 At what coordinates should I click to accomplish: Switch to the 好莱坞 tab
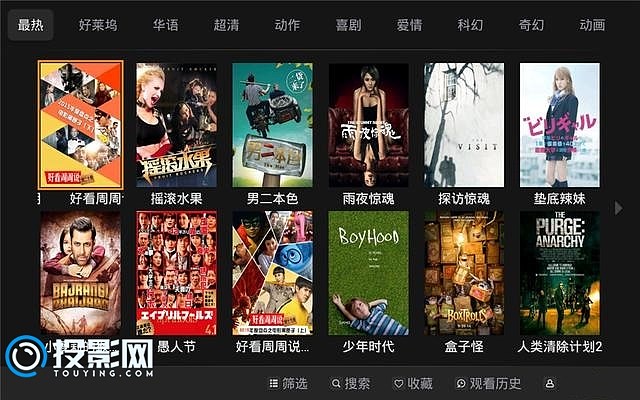pyautogui.click(x=98, y=25)
